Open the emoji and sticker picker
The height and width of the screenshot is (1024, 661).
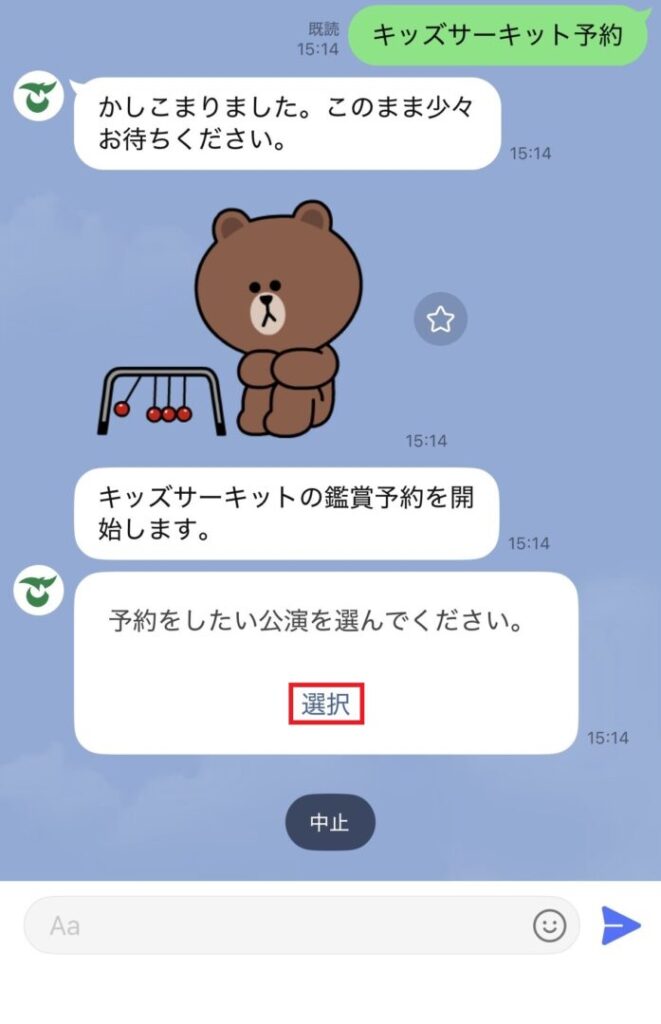coord(549,926)
